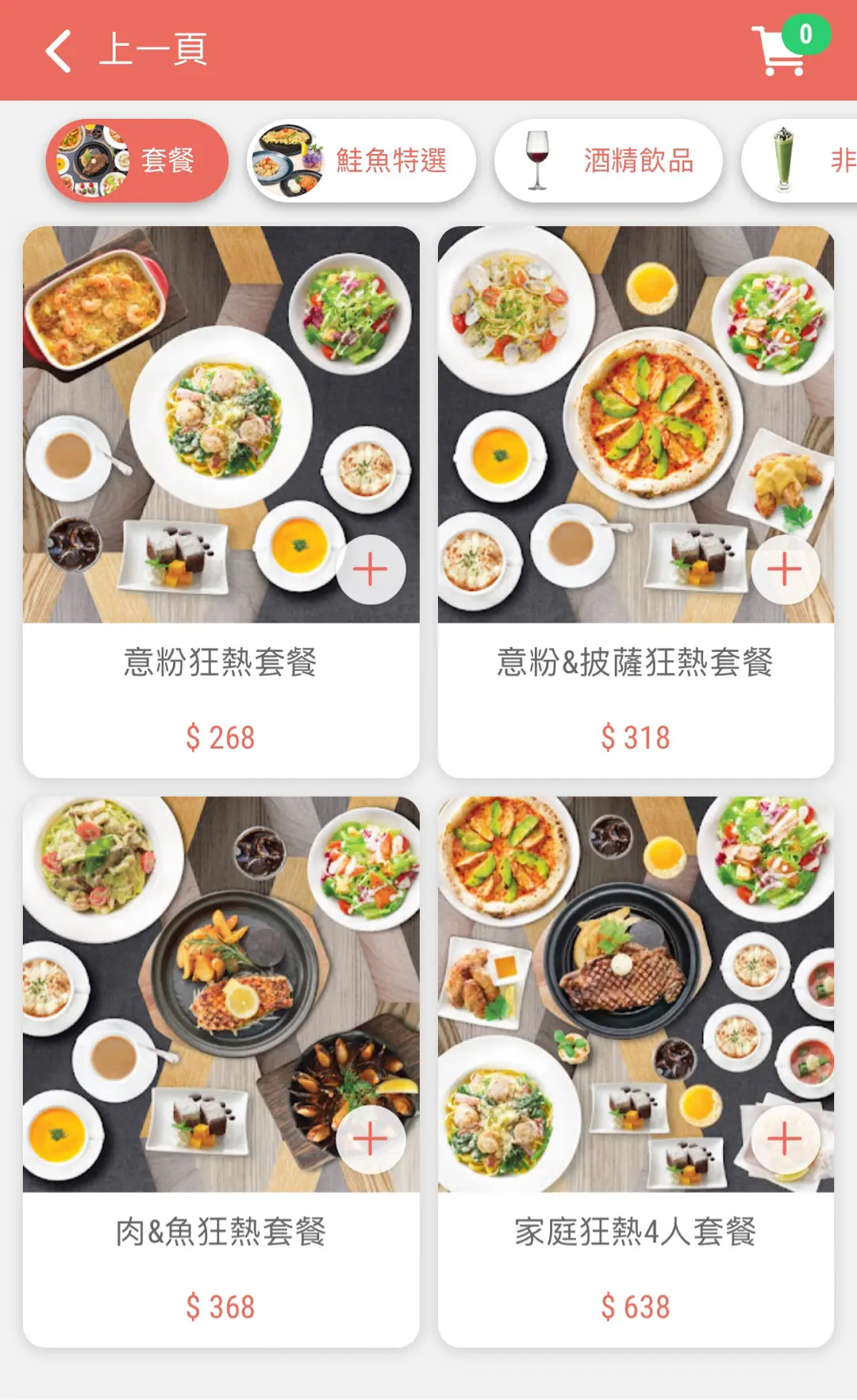Open 意粉狂熱套餐 product card
The image size is (857, 1400).
pos(221,663)
